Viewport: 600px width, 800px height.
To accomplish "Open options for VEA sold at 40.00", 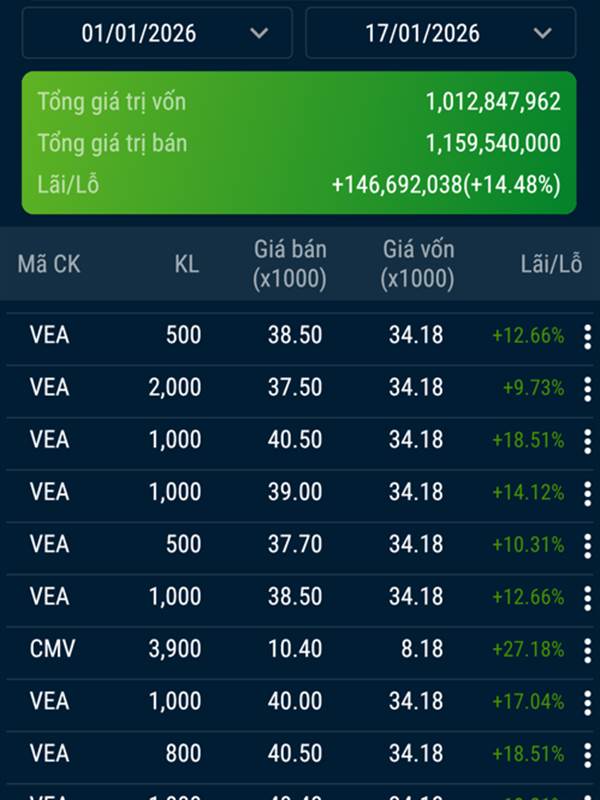I will (587, 702).
